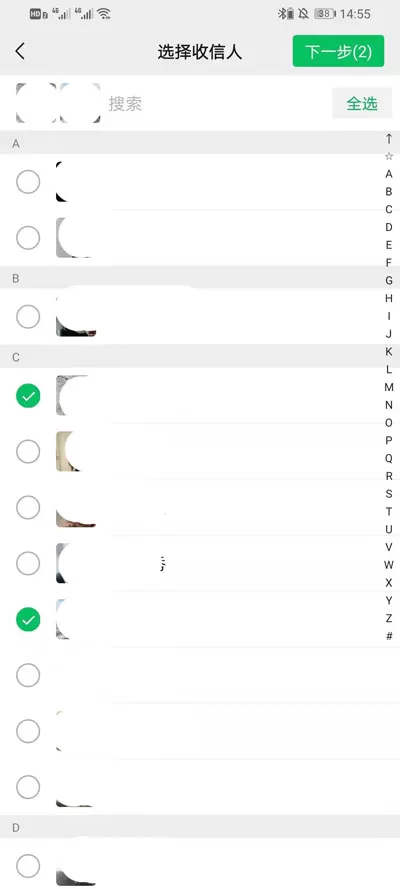Focus the 搜索 search field

click(215, 104)
